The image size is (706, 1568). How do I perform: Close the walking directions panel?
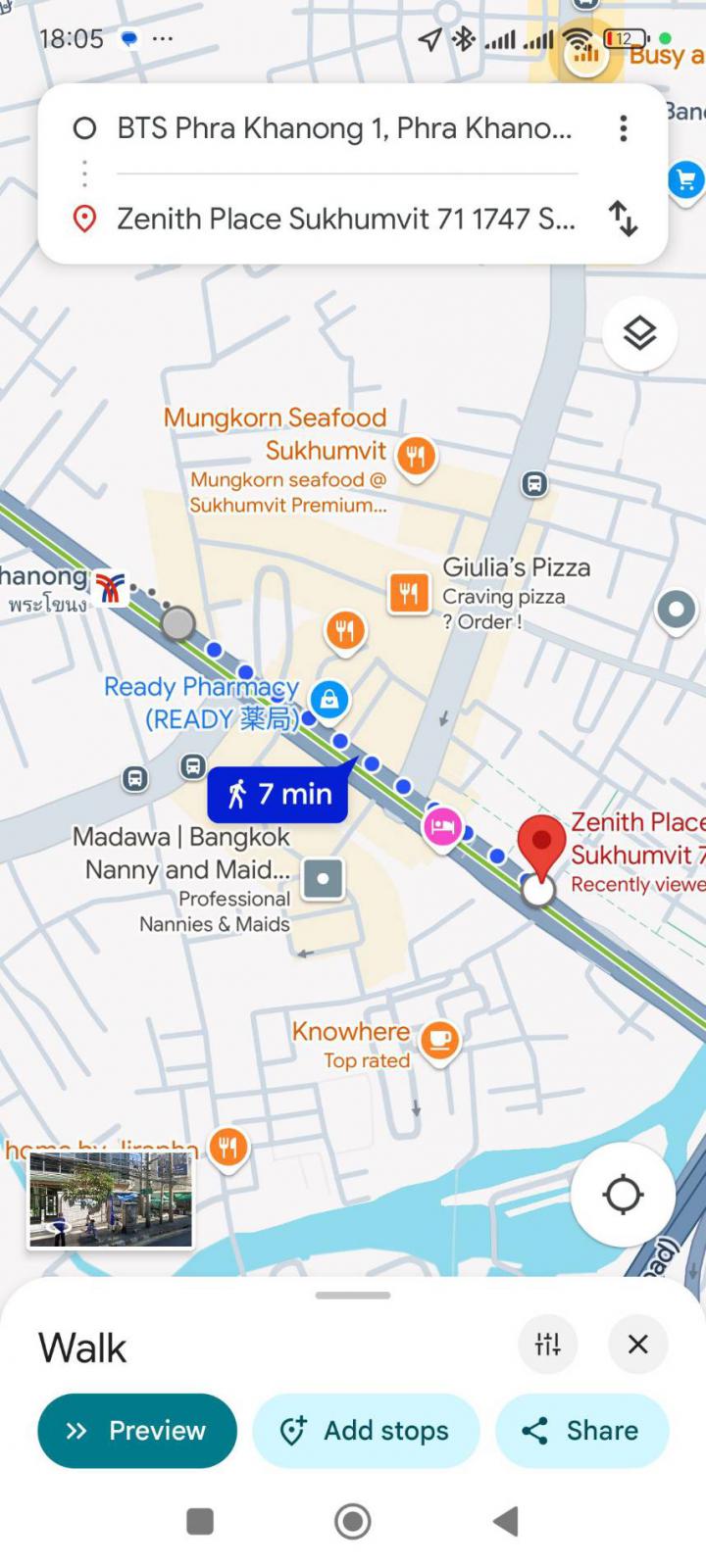click(x=637, y=1344)
